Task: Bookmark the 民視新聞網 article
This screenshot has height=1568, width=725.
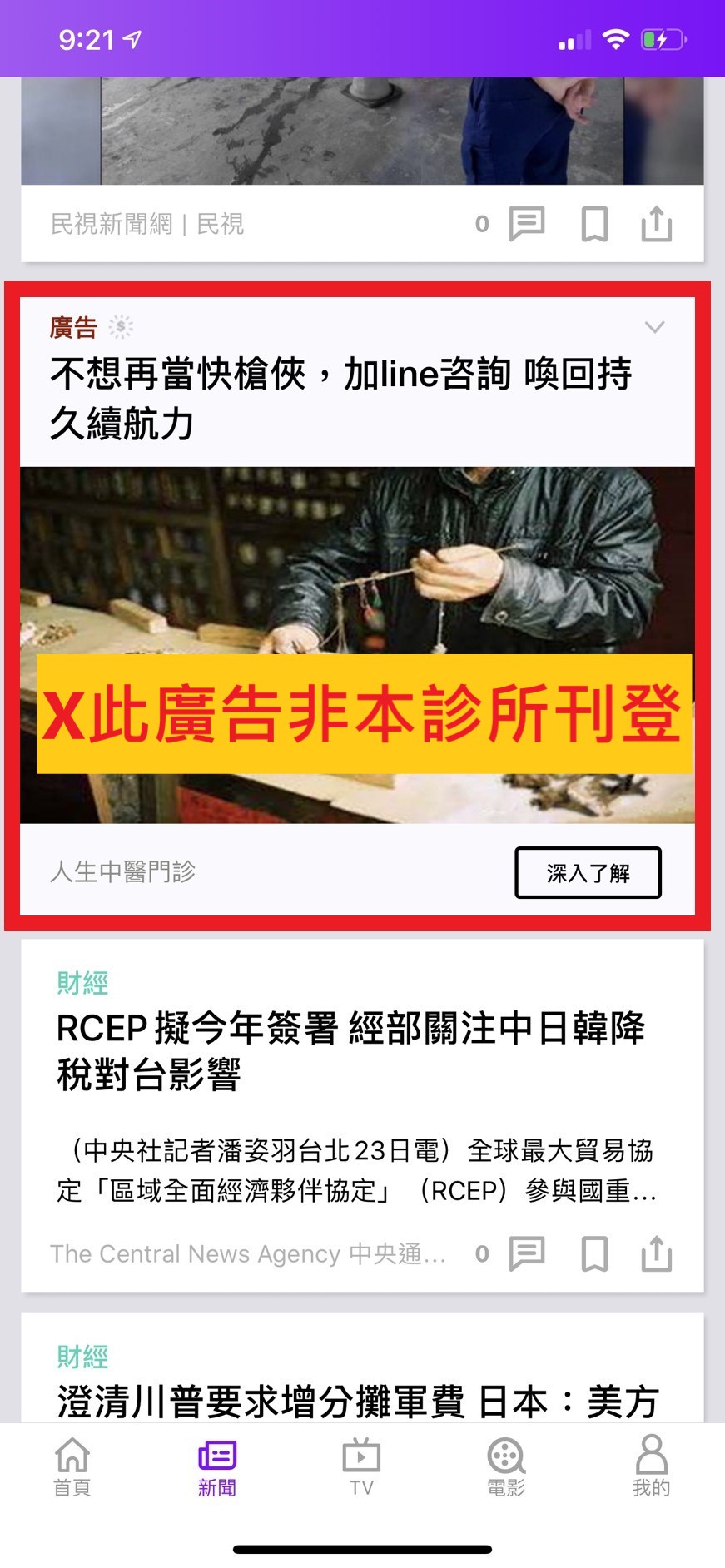Action: [x=594, y=223]
